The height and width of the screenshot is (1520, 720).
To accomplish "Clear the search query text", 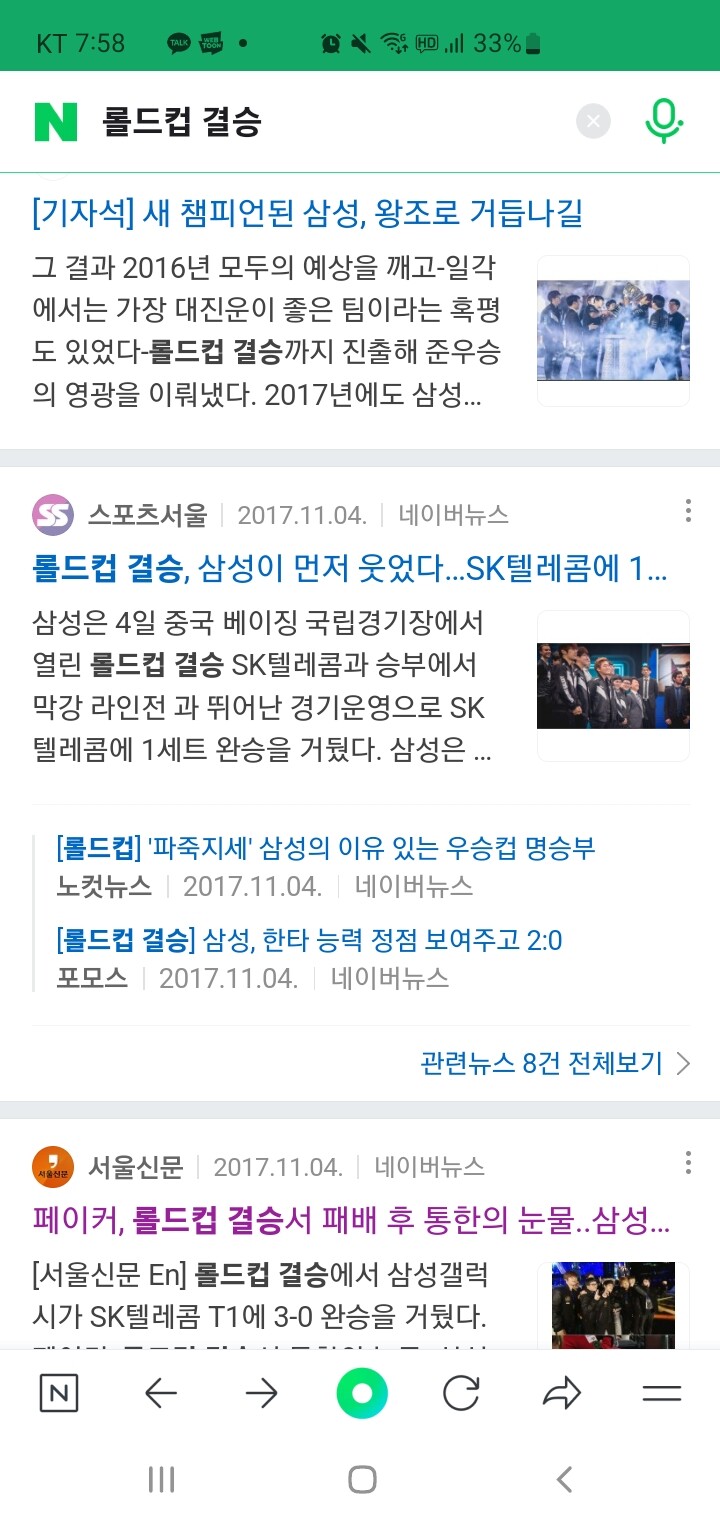I will point(593,122).
